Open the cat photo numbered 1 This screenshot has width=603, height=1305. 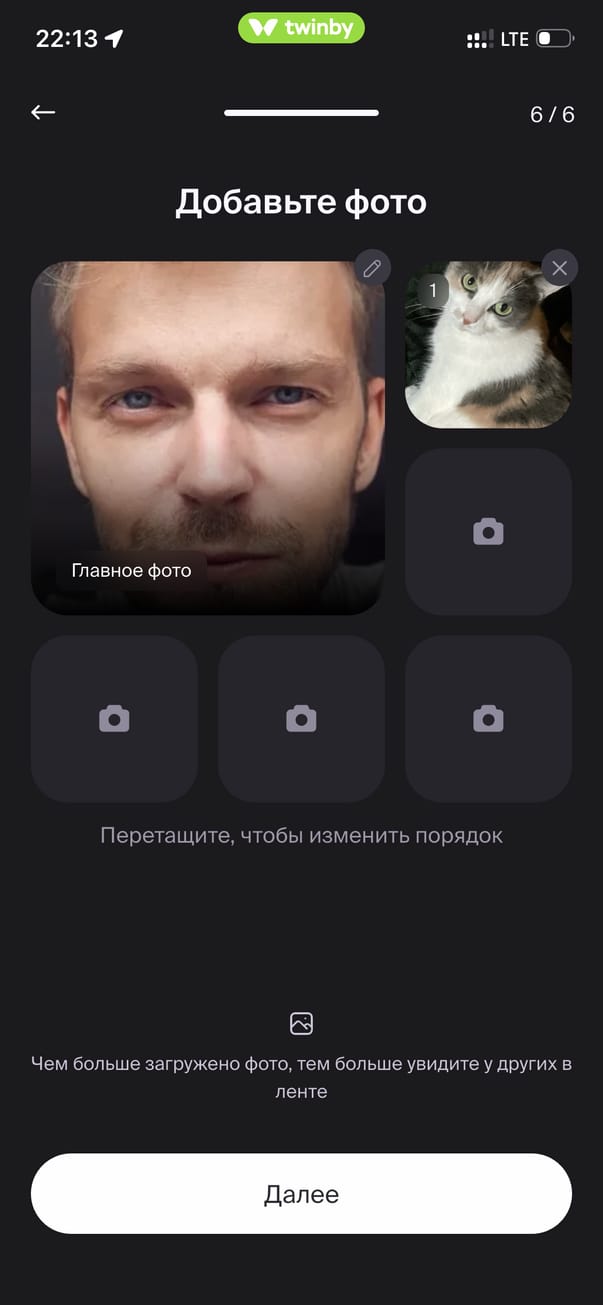point(488,345)
